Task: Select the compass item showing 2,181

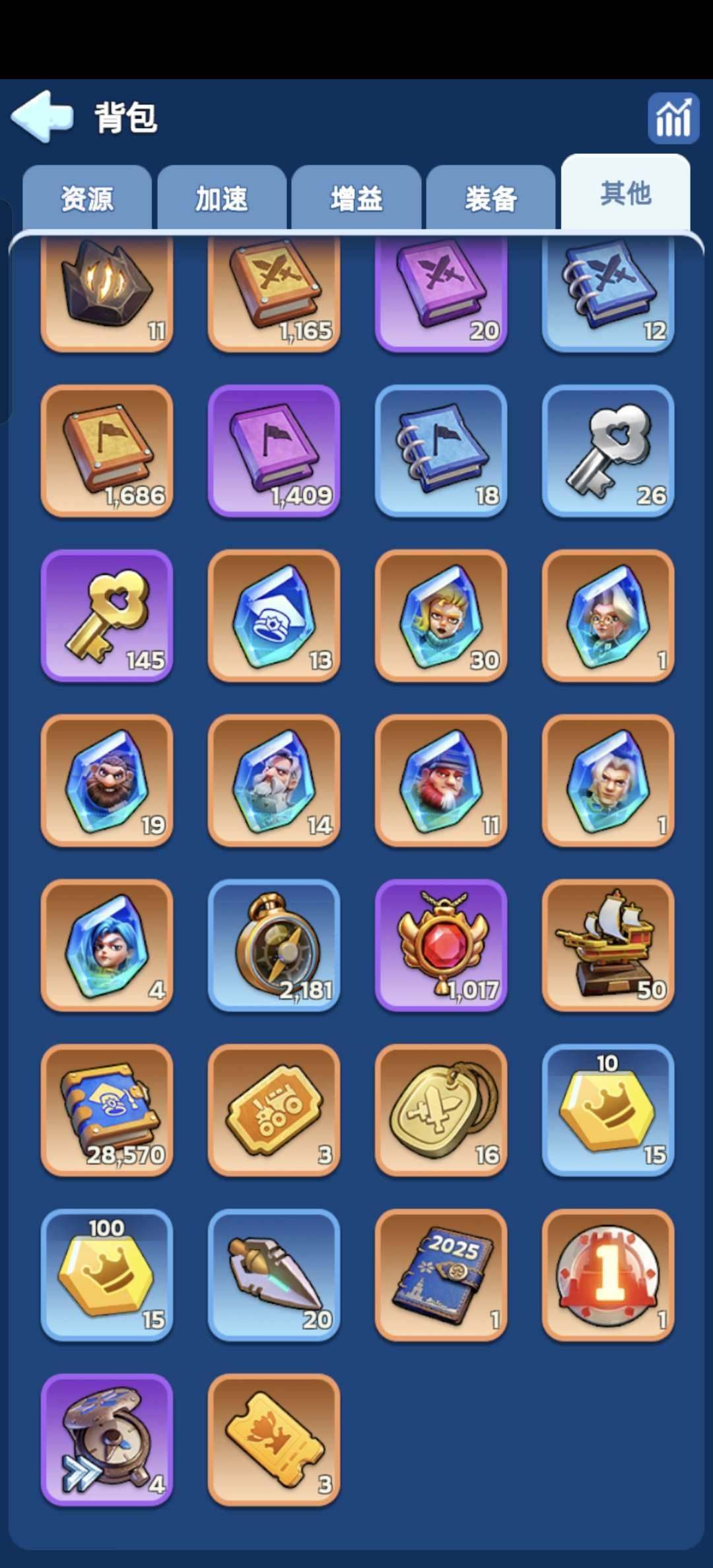Action: tap(274, 945)
